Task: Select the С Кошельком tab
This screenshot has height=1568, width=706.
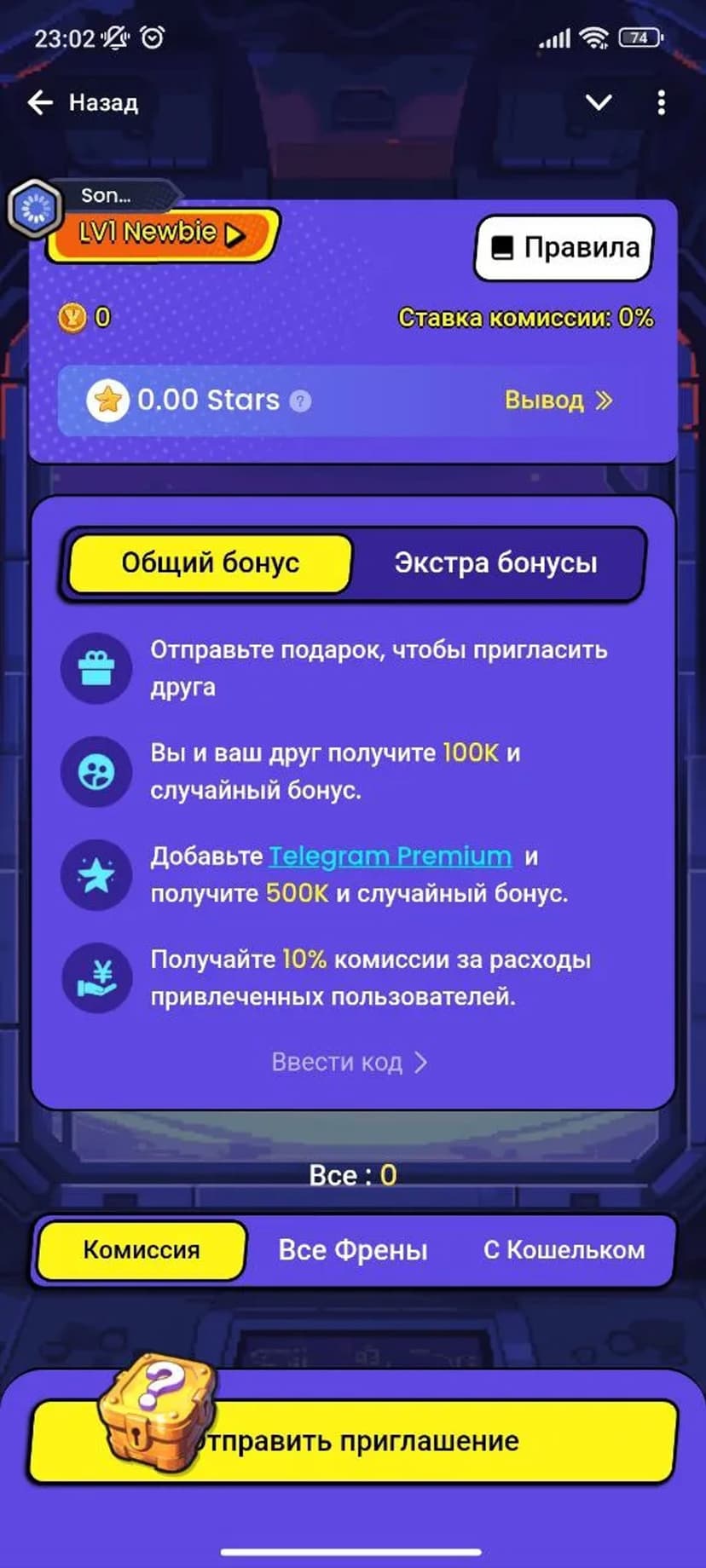Action: (564, 1250)
